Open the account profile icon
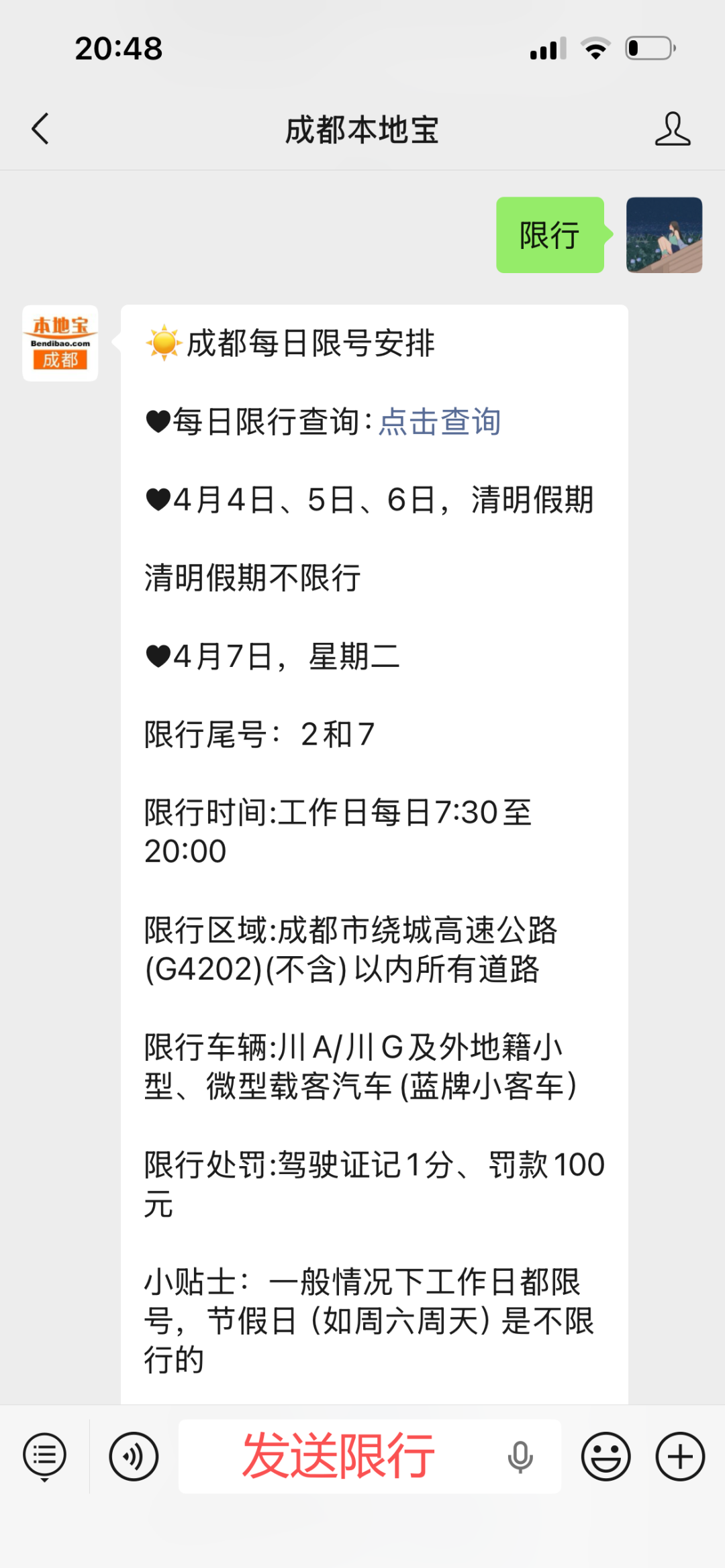Image resolution: width=725 pixels, height=1568 pixels. click(x=672, y=129)
